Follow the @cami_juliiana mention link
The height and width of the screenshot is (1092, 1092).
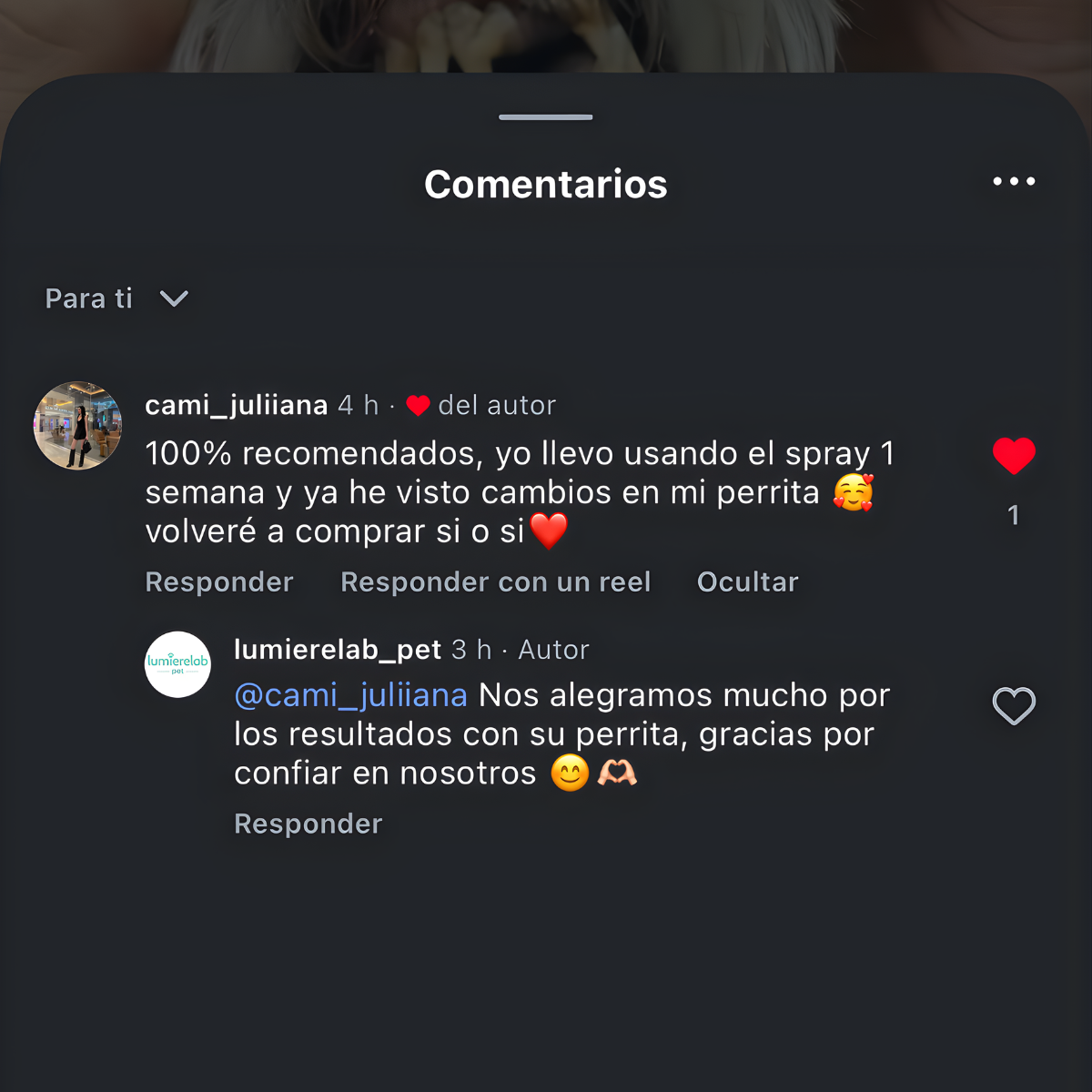click(x=350, y=695)
